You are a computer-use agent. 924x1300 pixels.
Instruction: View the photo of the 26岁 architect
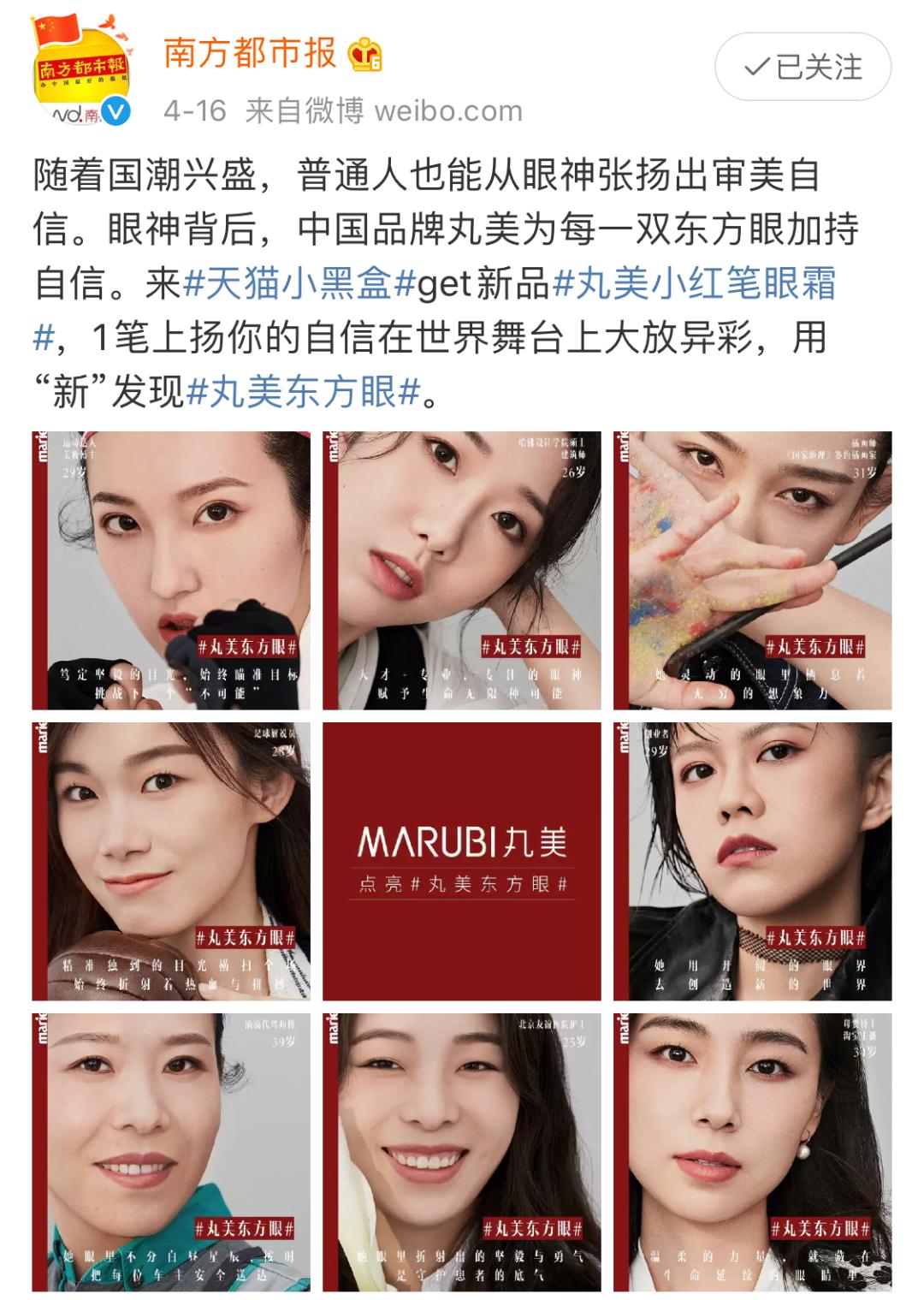pyautogui.click(x=462, y=571)
